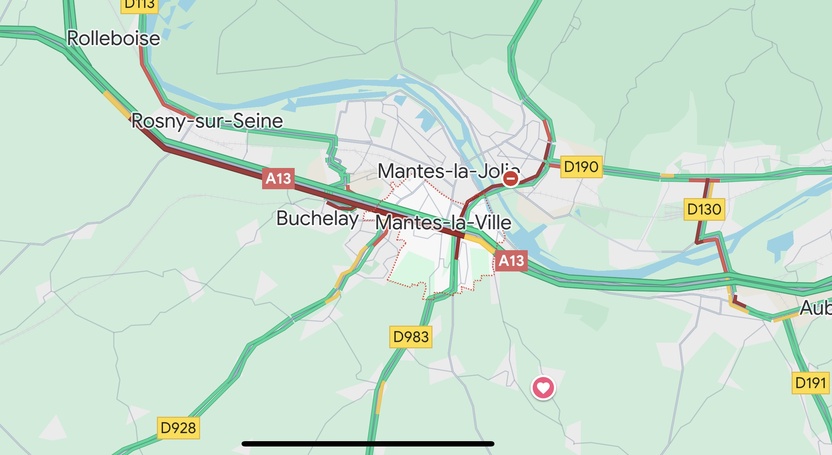Tap the road closure marker near Mantes-la-Jolie
The width and height of the screenshot is (832, 455).
511,179
